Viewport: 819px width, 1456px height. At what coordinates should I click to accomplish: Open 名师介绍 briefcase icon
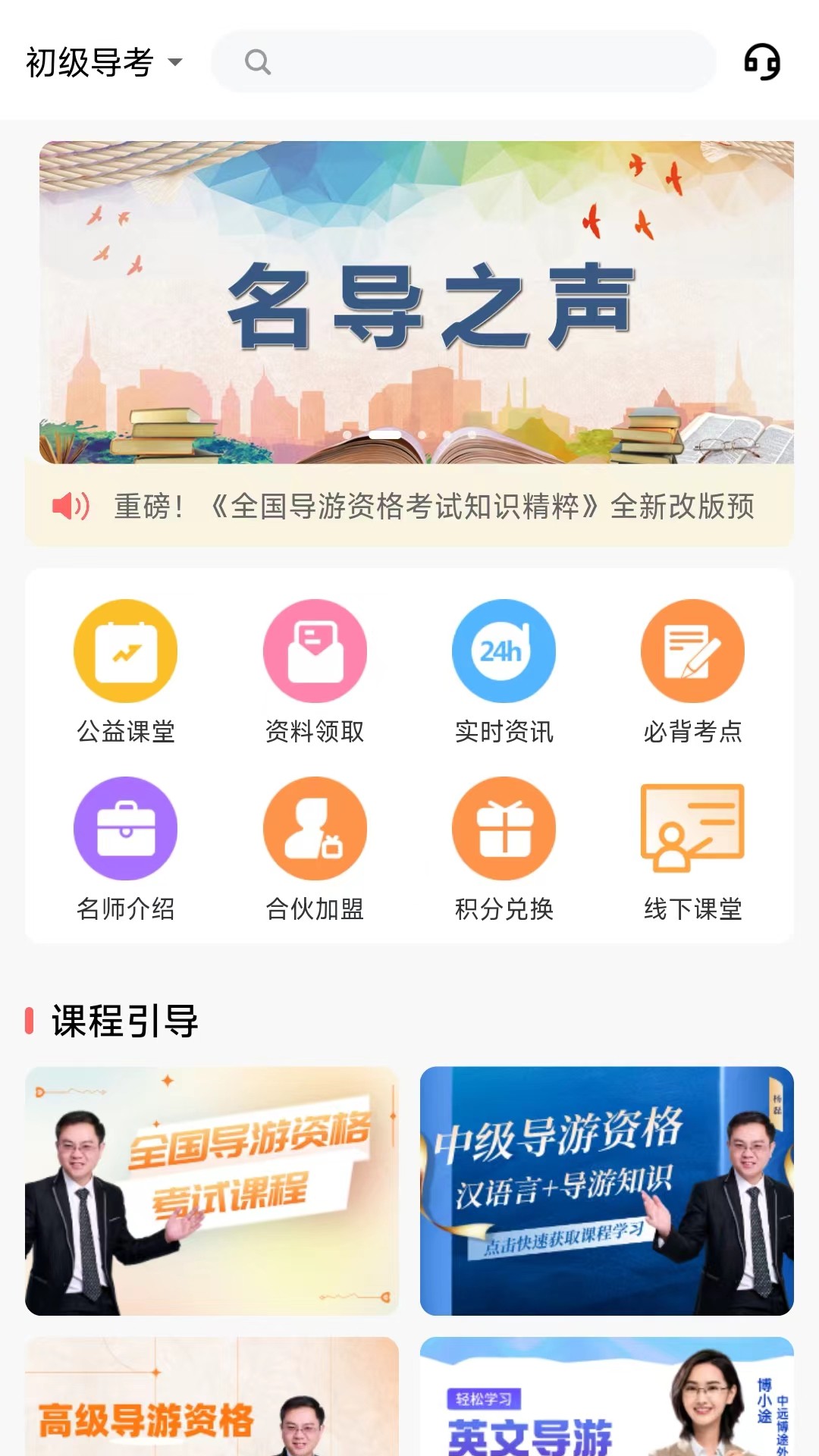[126, 829]
